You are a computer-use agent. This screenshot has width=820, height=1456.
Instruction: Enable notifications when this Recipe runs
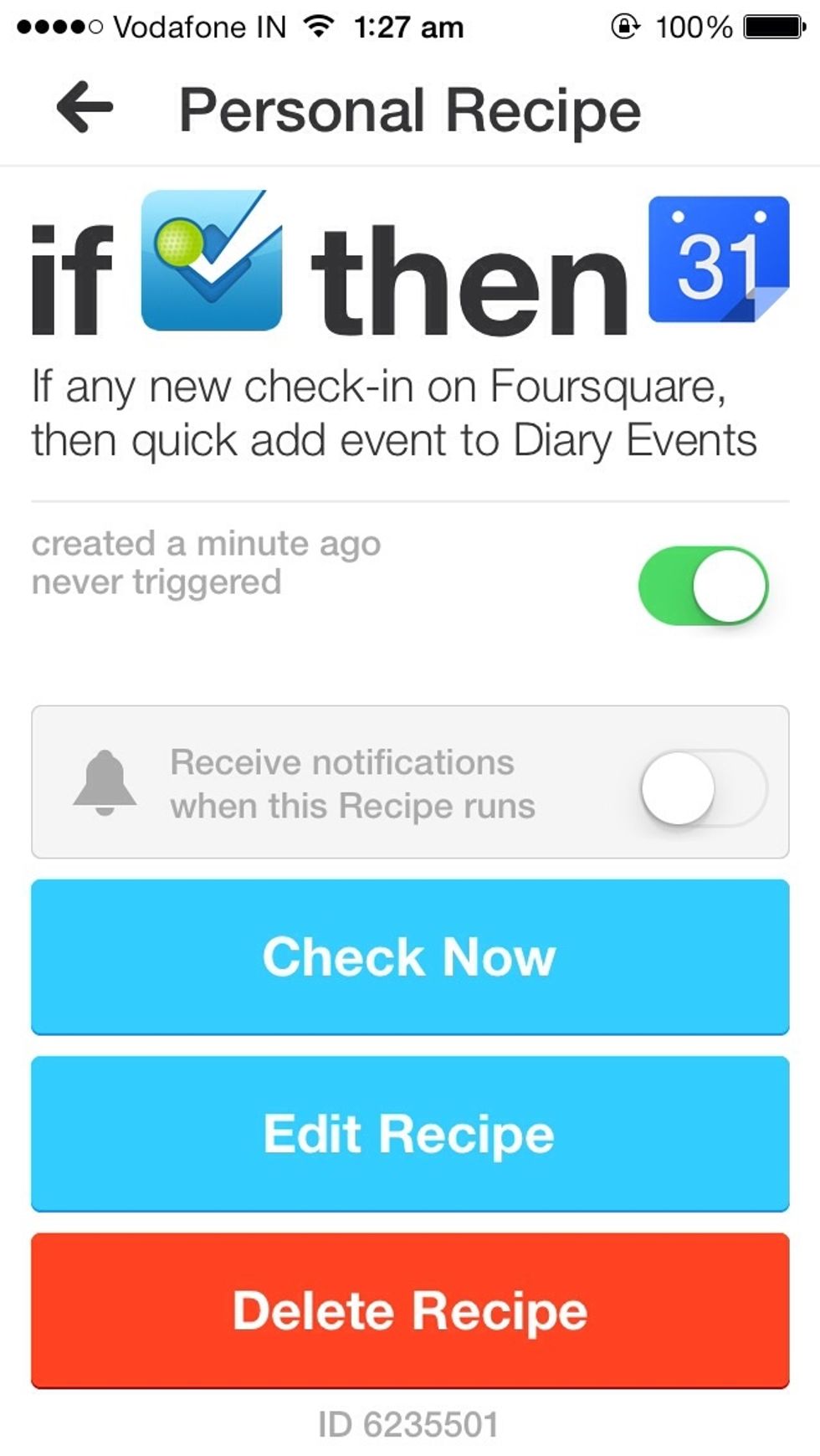pos(703,788)
